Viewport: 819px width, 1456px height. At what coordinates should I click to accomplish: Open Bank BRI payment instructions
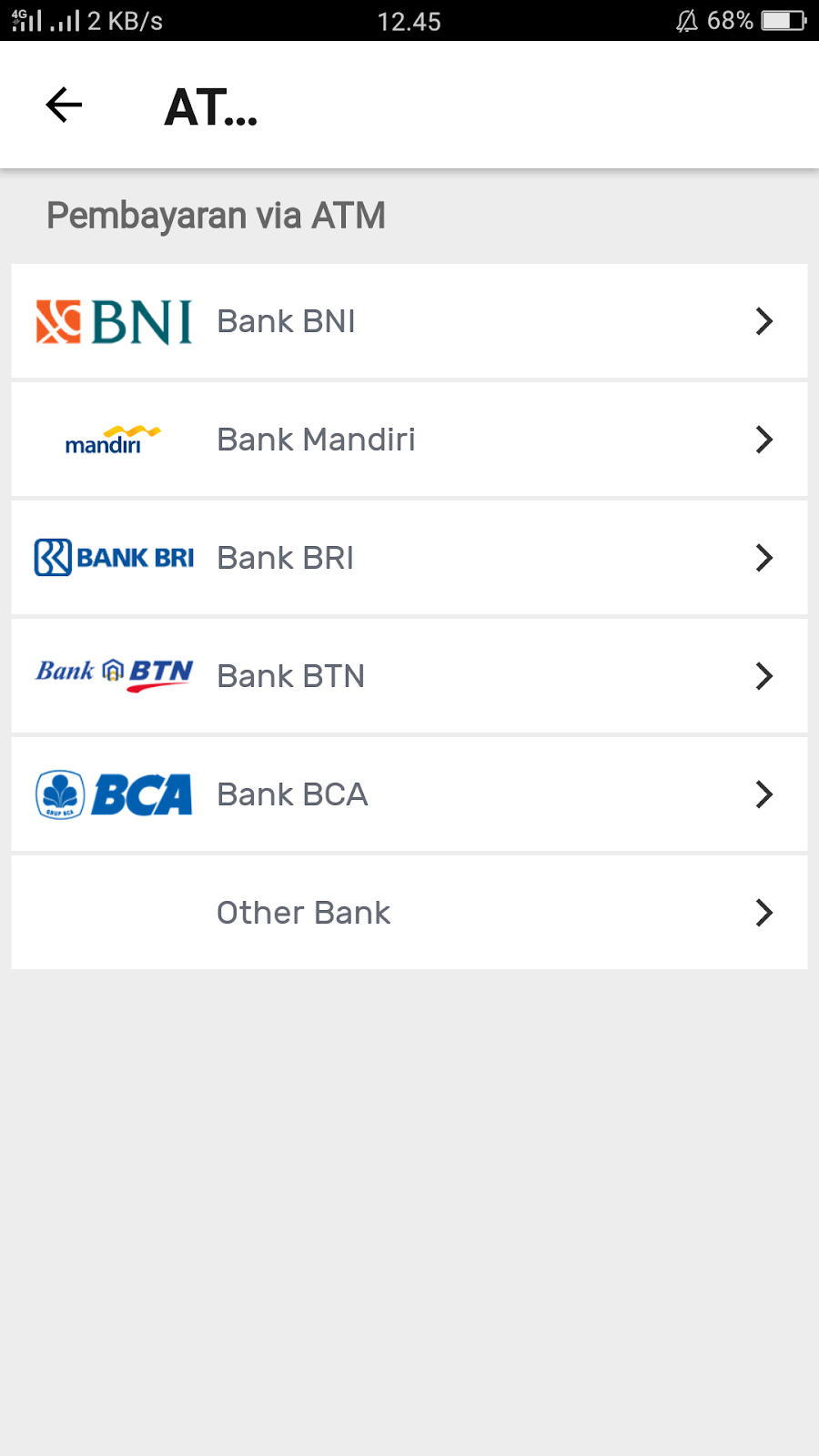pyautogui.click(x=409, y=558)
